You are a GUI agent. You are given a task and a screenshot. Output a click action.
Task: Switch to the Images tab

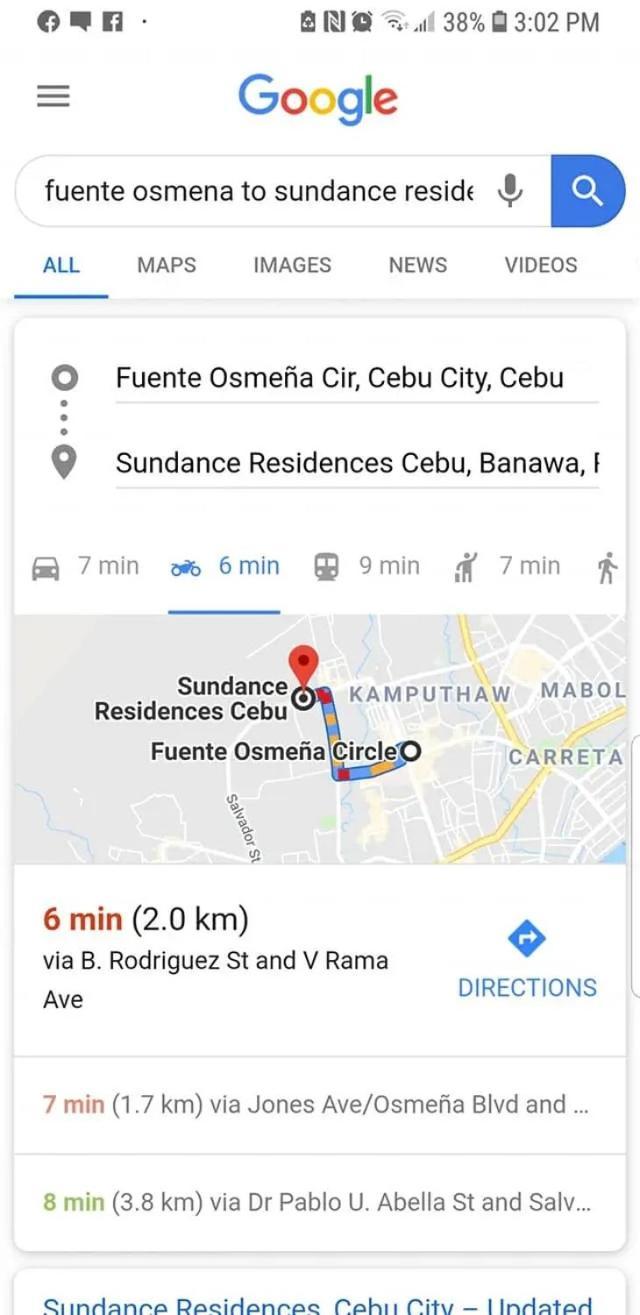point(292,265)
